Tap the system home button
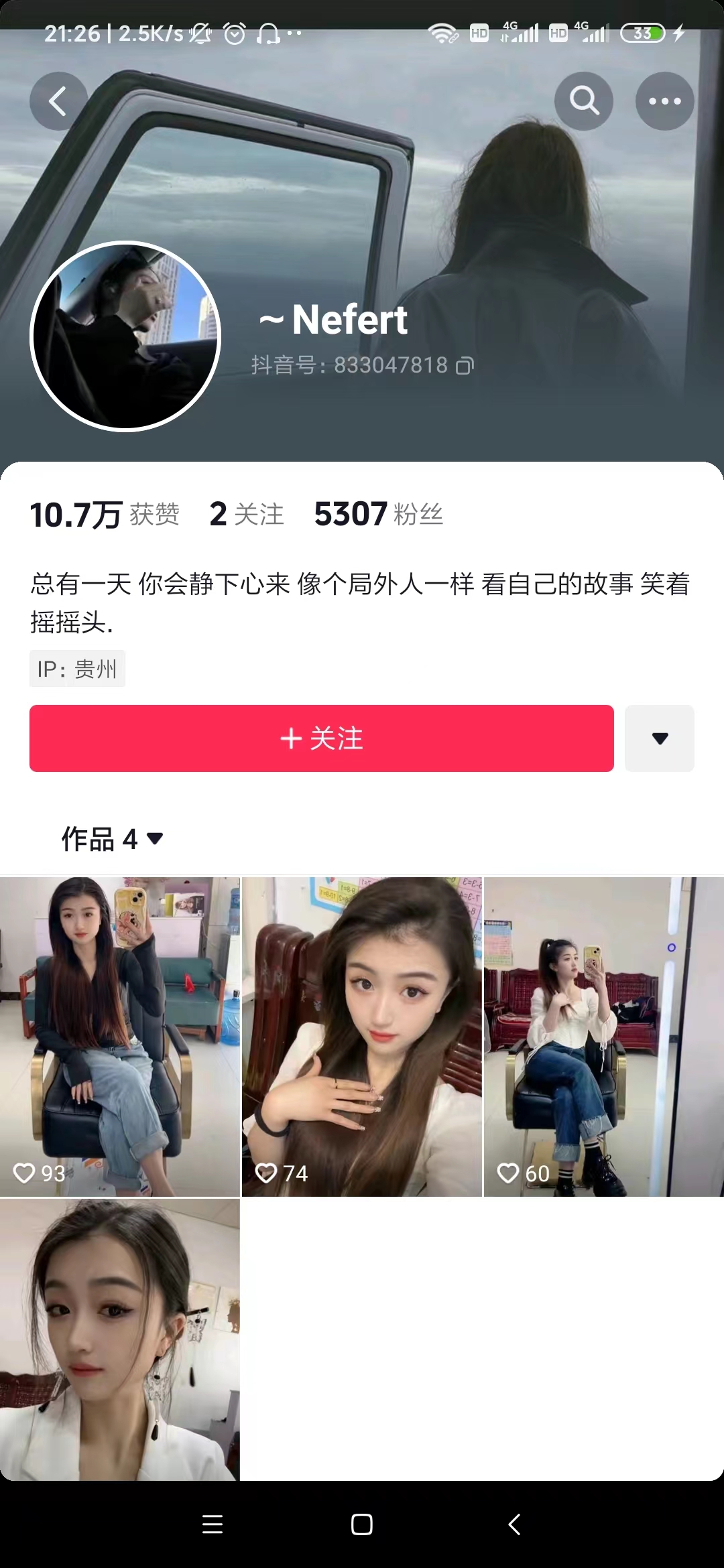Viewport: 724px width, 1568px height. [362, 1524]
